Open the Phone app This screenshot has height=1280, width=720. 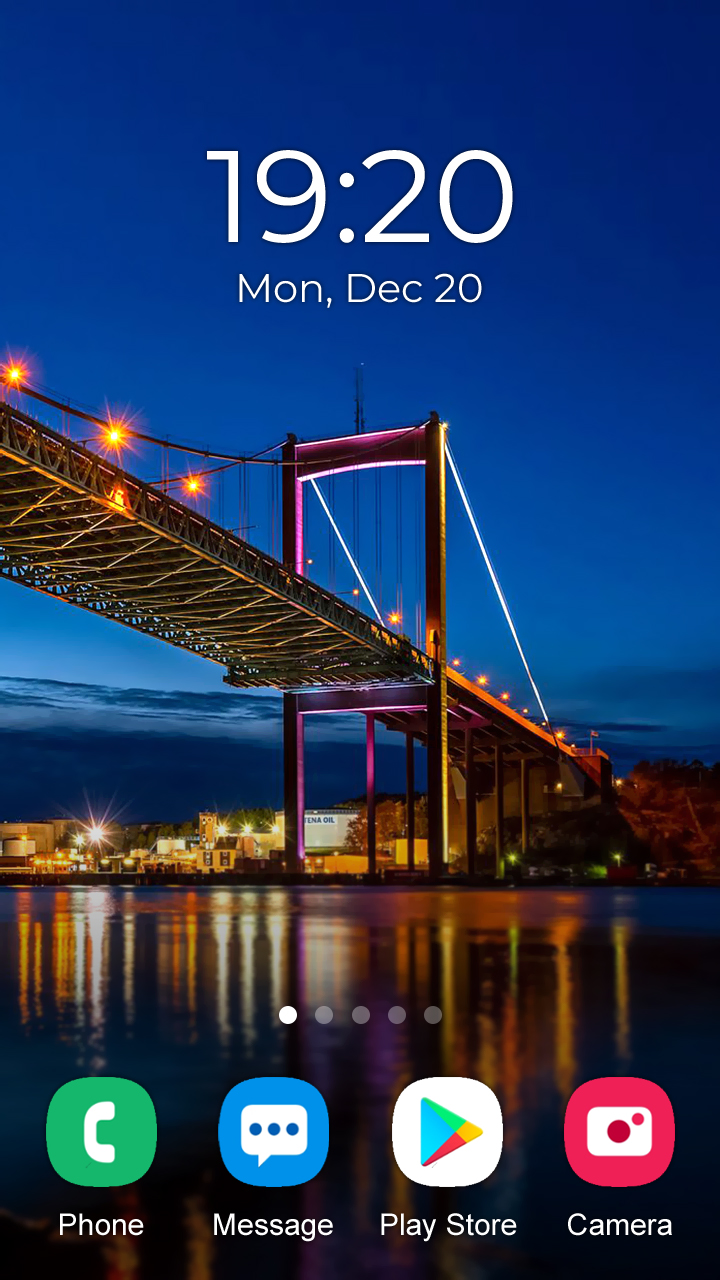[x=101, y=1132]
